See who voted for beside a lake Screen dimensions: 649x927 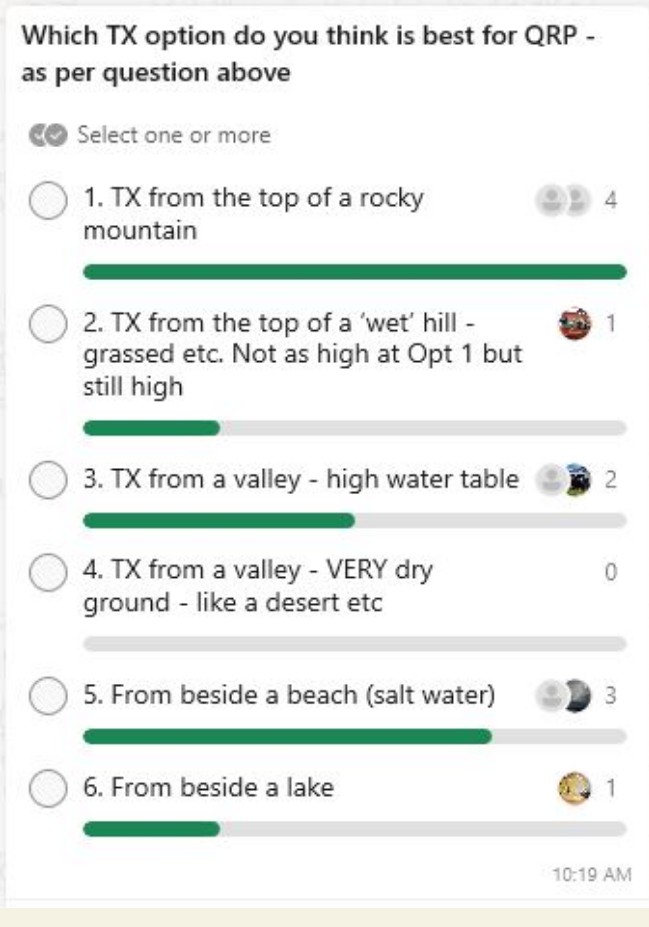click(x=570, y=788)
